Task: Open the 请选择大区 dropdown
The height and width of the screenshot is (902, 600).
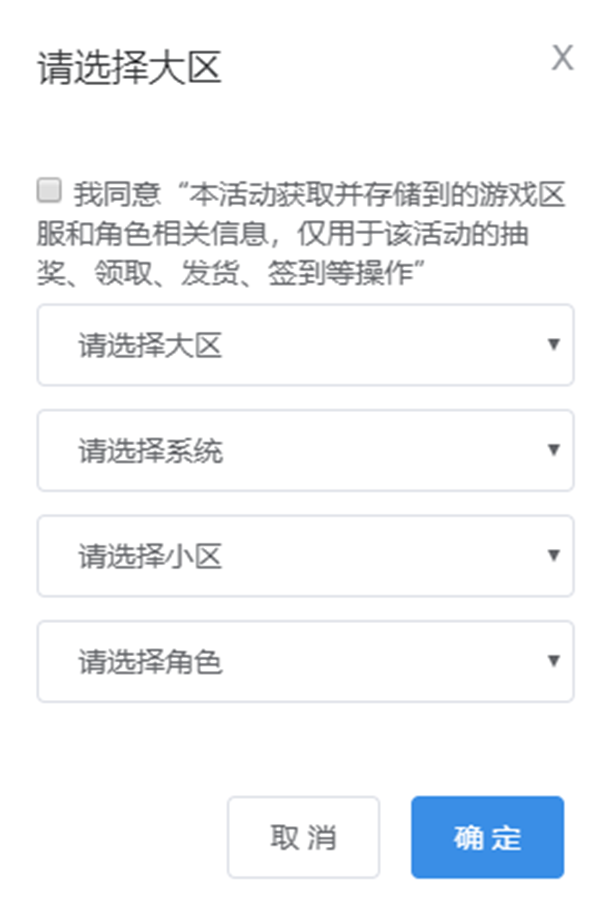Action: click(305, 345)
